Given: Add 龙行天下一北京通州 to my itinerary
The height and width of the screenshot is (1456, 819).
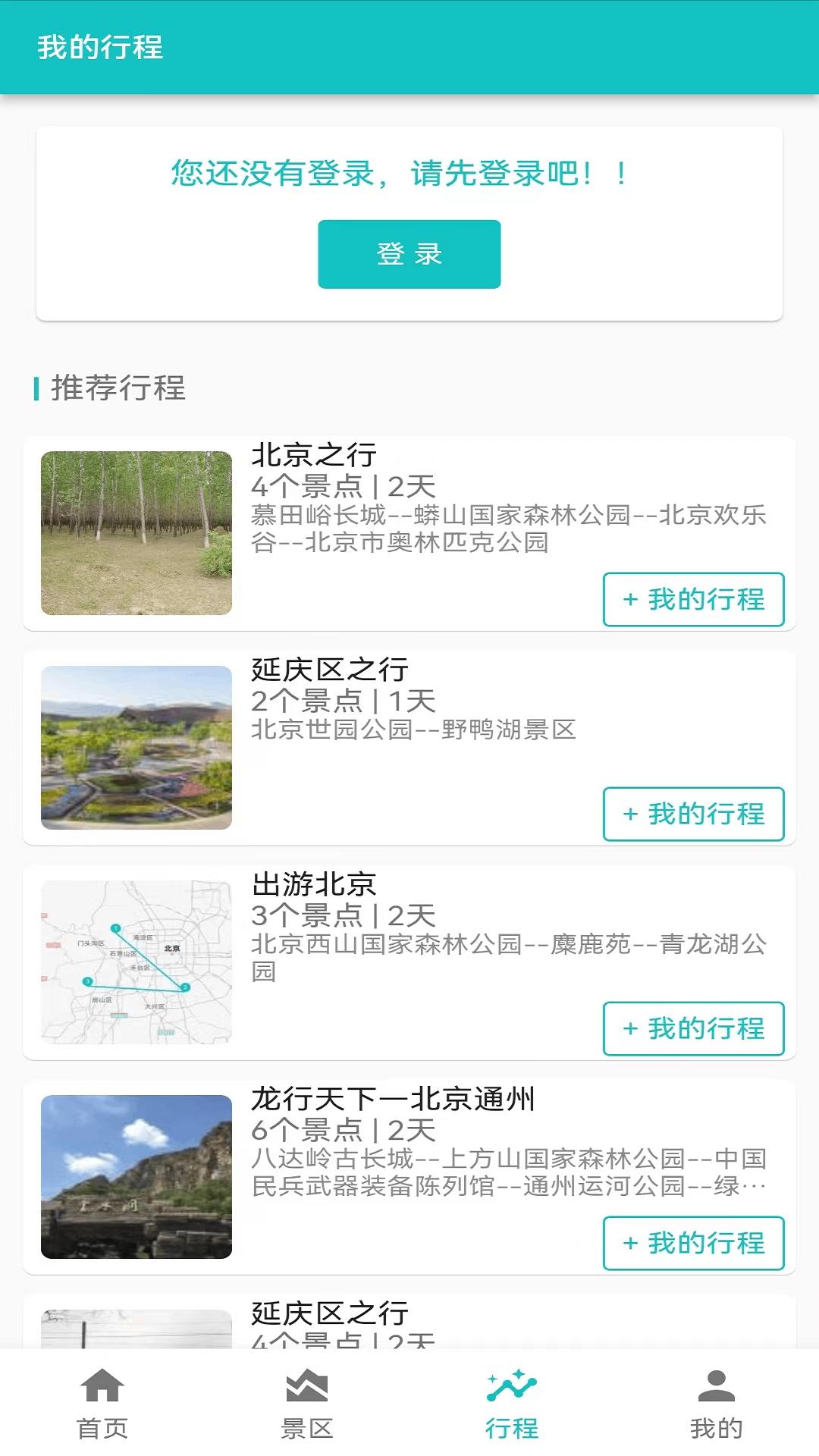Looking at the screenshot, I should coord(692,1244).
